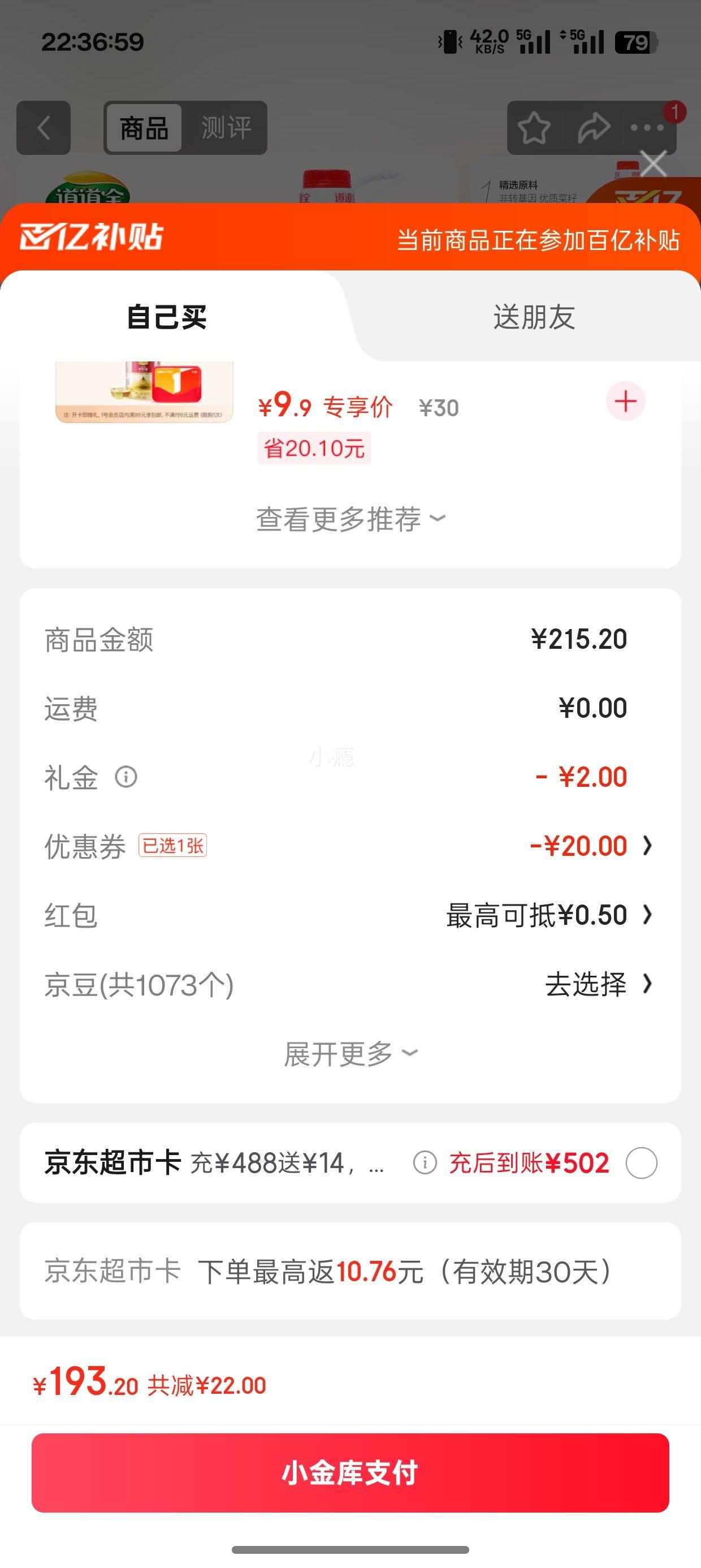Viewport: 701px width, 1568px height.
Task: Expand 展开更多 price details
Action: 350,1054
